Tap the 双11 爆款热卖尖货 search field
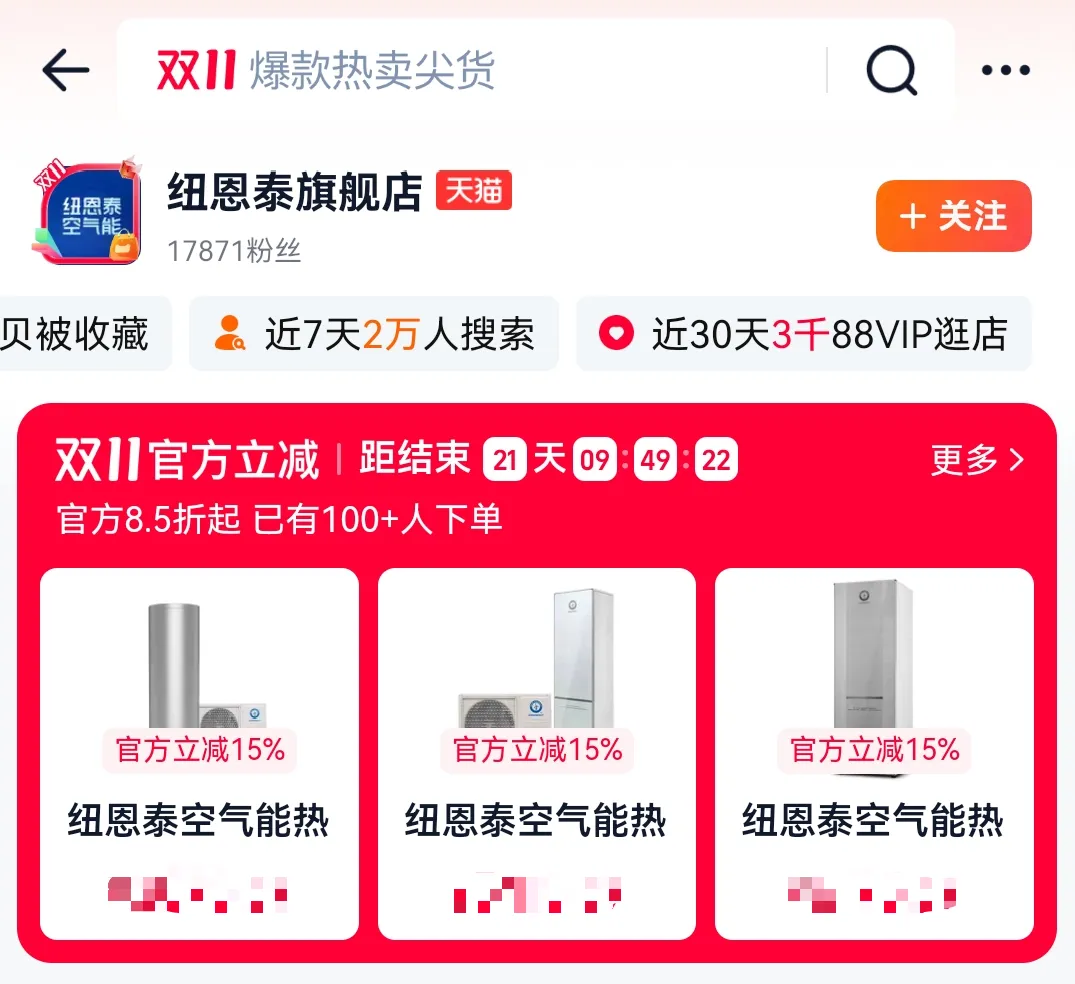 (x=470, y=71)
